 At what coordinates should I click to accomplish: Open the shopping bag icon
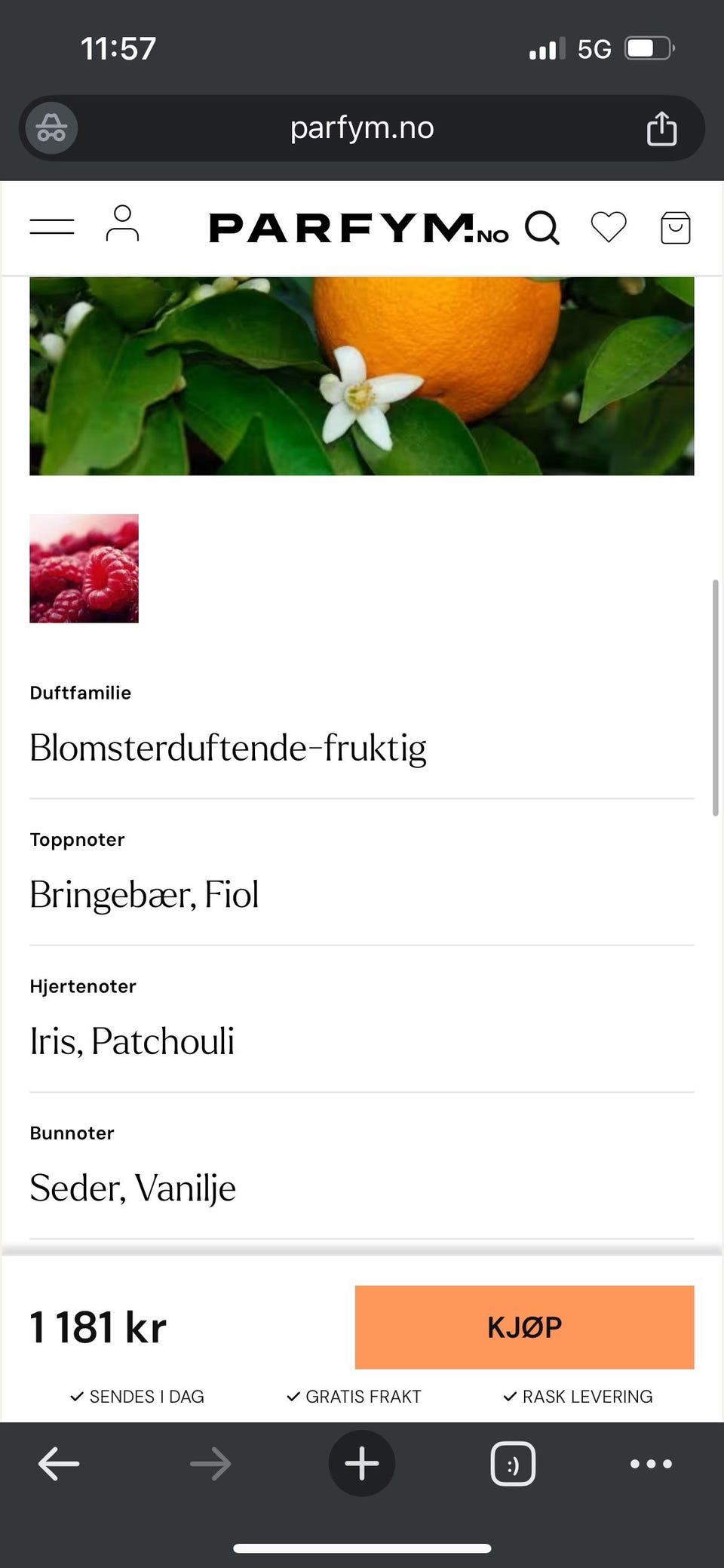pyautogui.click(x=674, y=228)
